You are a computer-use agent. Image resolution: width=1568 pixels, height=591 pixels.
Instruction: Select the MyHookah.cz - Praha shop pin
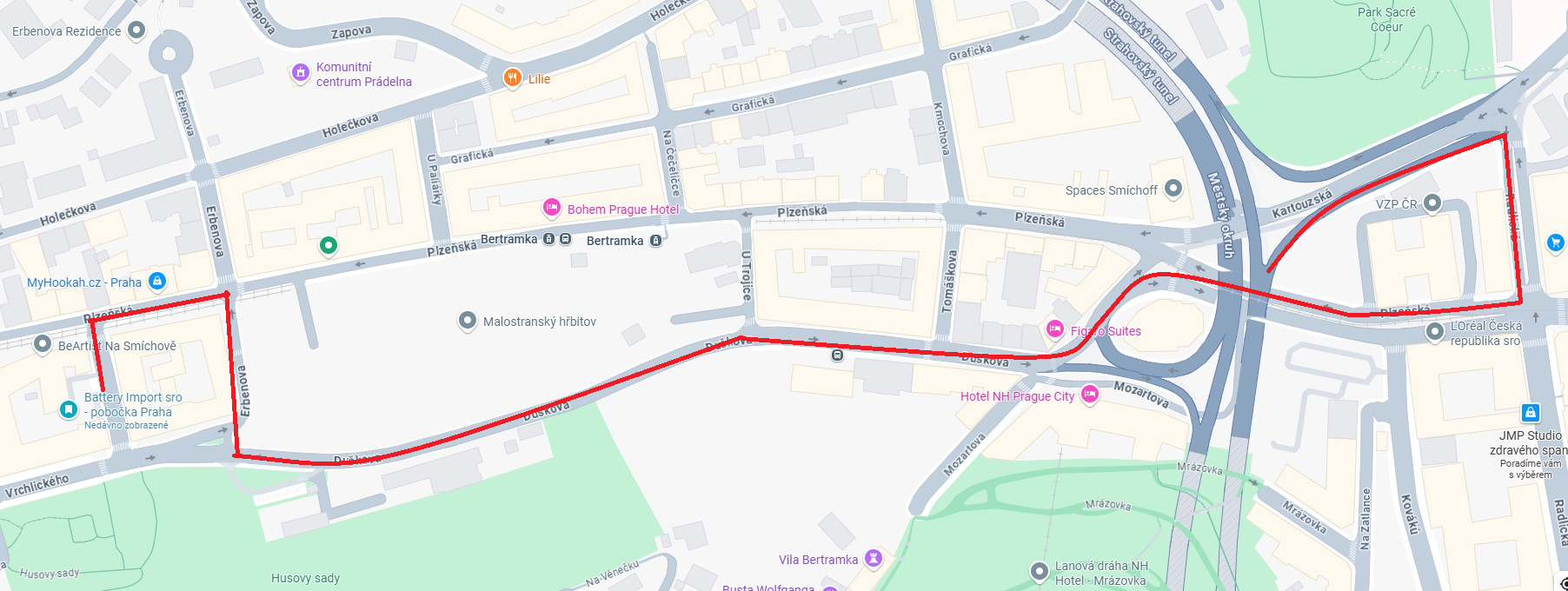(157, 281)
